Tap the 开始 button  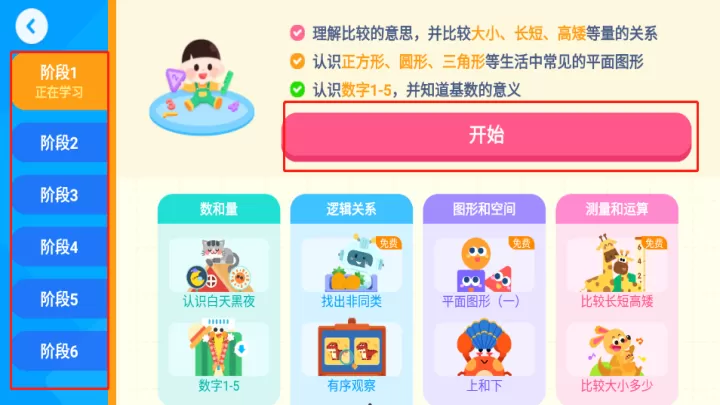point(487,136)
